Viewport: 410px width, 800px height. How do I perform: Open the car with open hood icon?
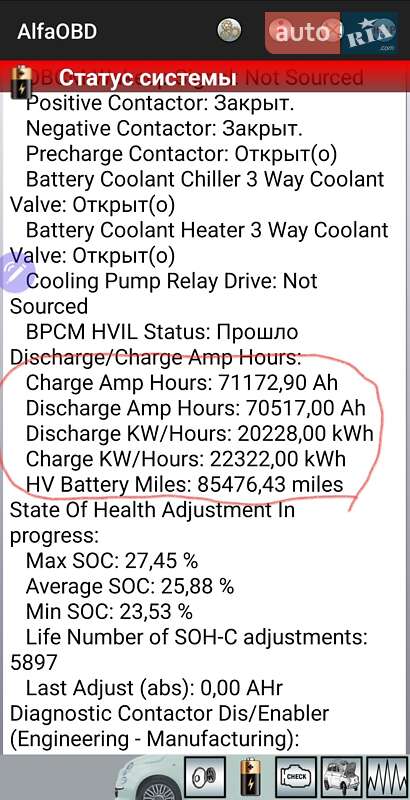tap(342, 778)
